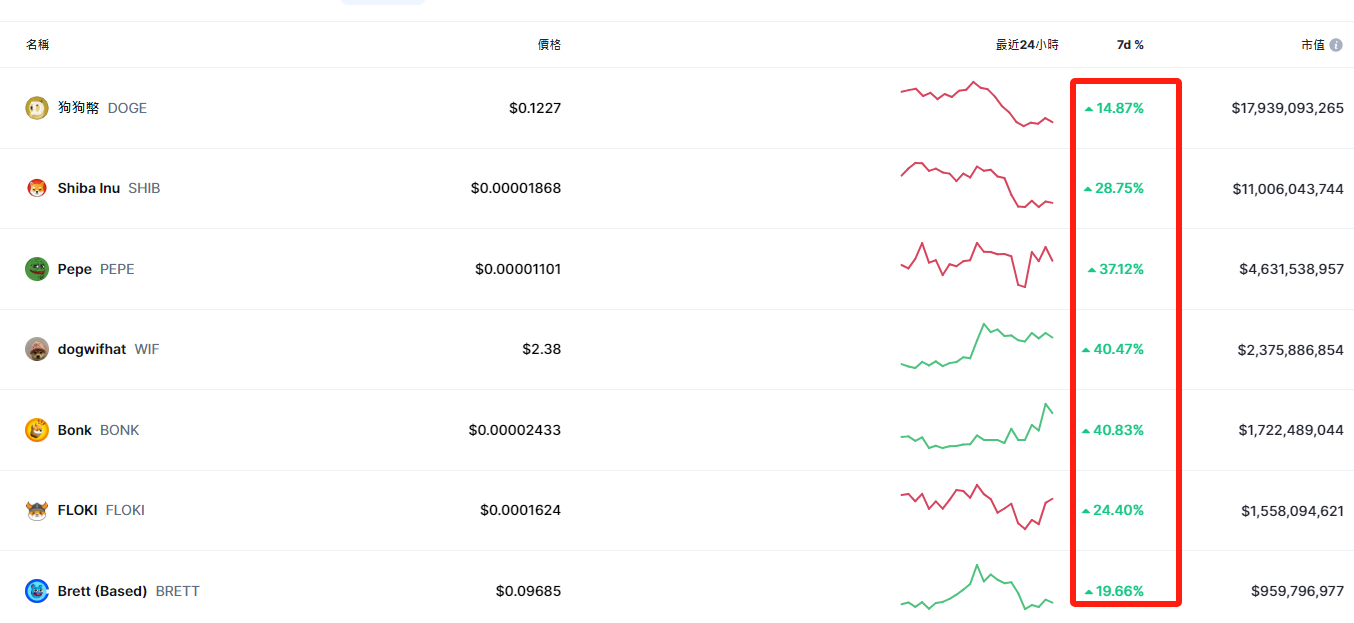
Task: Open Brett (Based) BRETT row
Action: coord(102,591)
